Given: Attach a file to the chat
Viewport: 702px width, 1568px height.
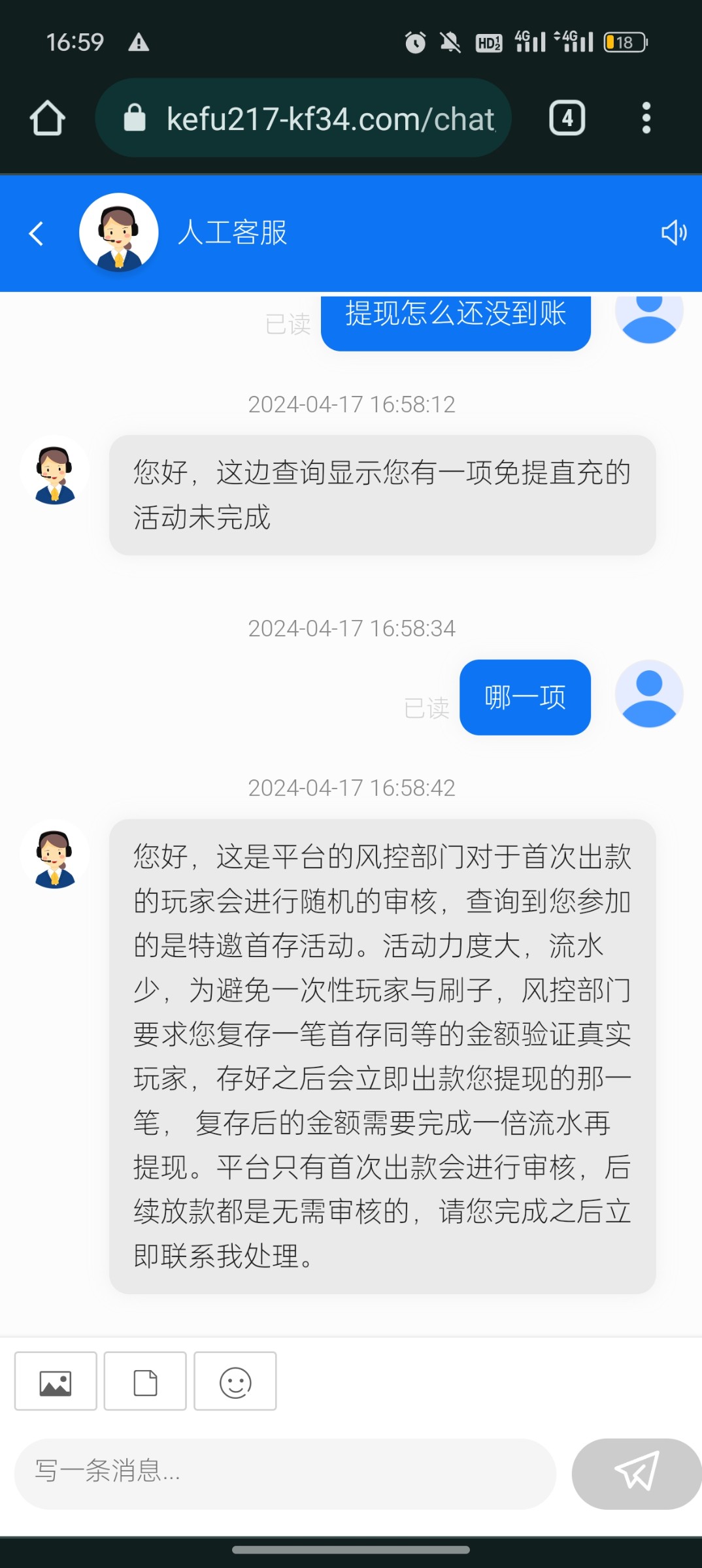Looking at the screenshot, I should [145, 1382].
